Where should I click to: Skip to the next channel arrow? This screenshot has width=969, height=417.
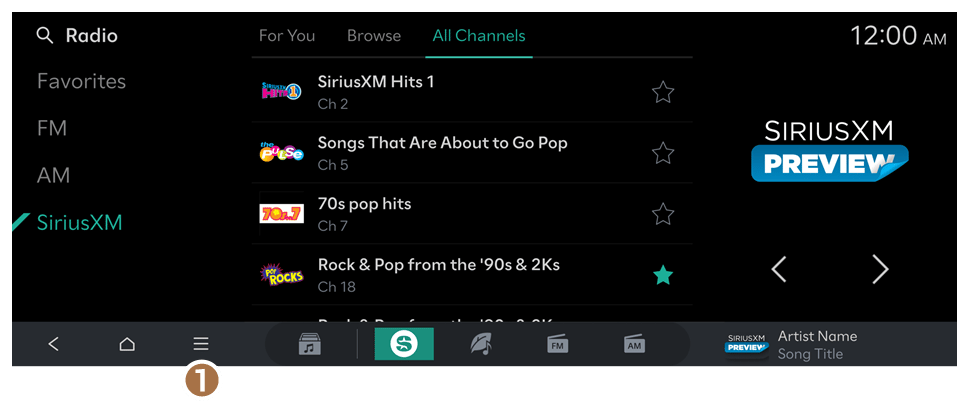(x=879, y=270)
